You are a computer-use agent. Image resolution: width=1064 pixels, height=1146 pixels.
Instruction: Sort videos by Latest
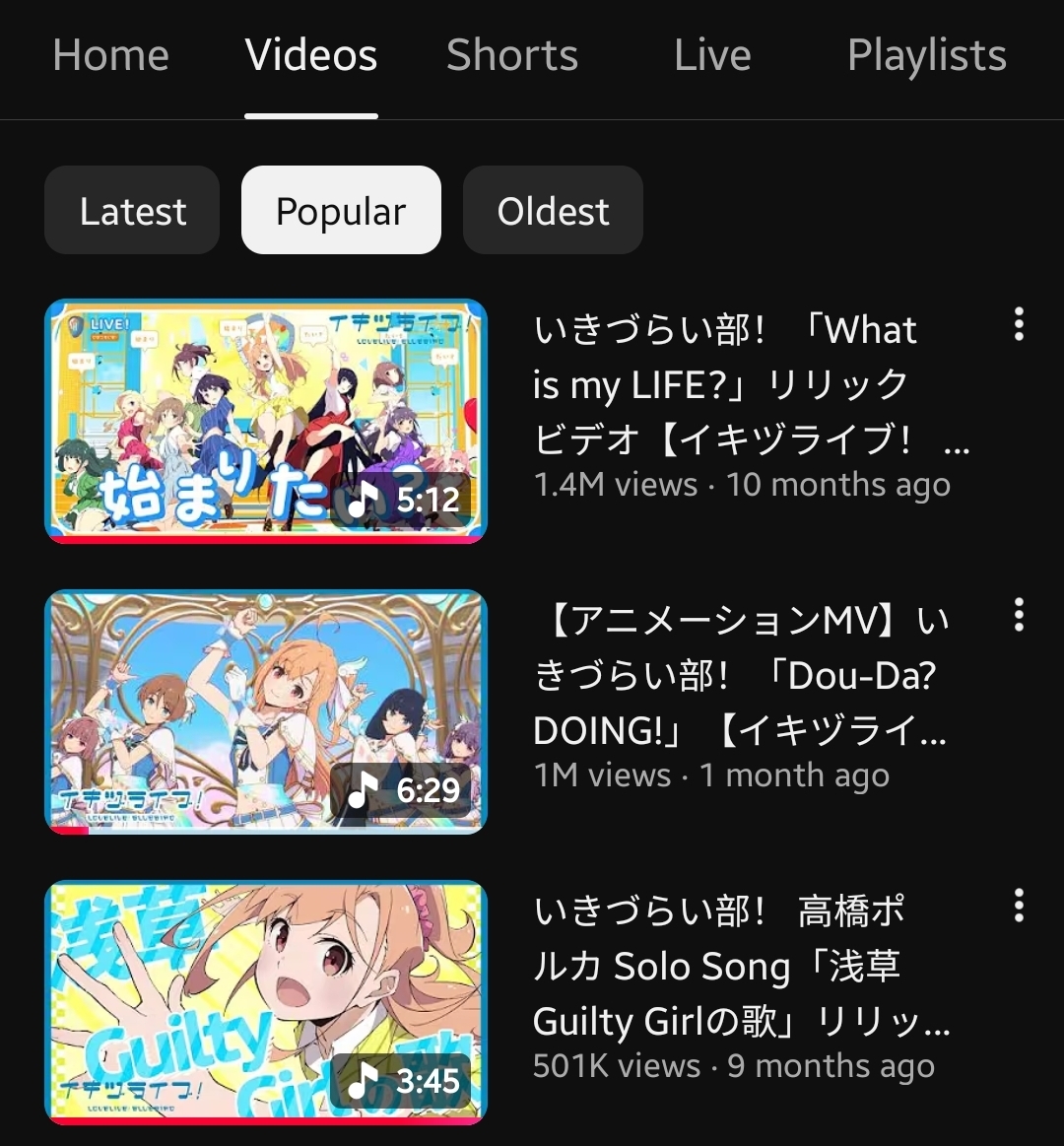pyautogui.click(x=132, y=211)
